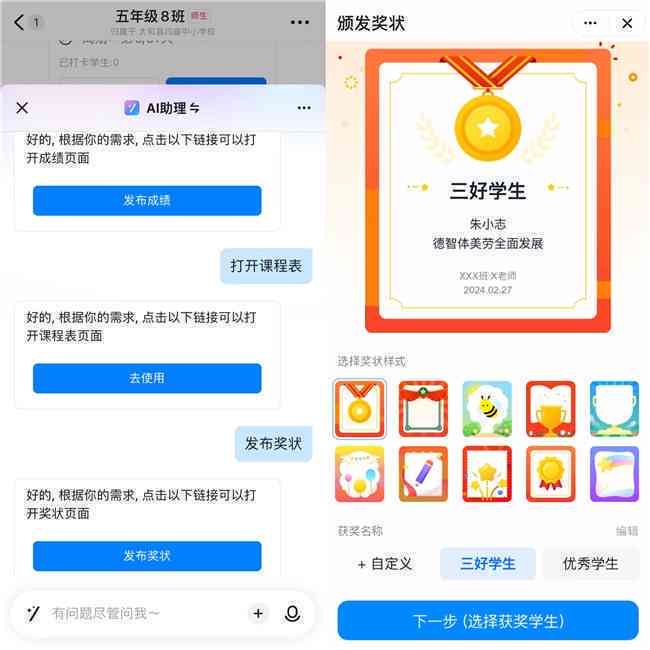Choose the trophy certificate style
The width and height of the screenshot is (650, 650).
[x=550, y=408]
